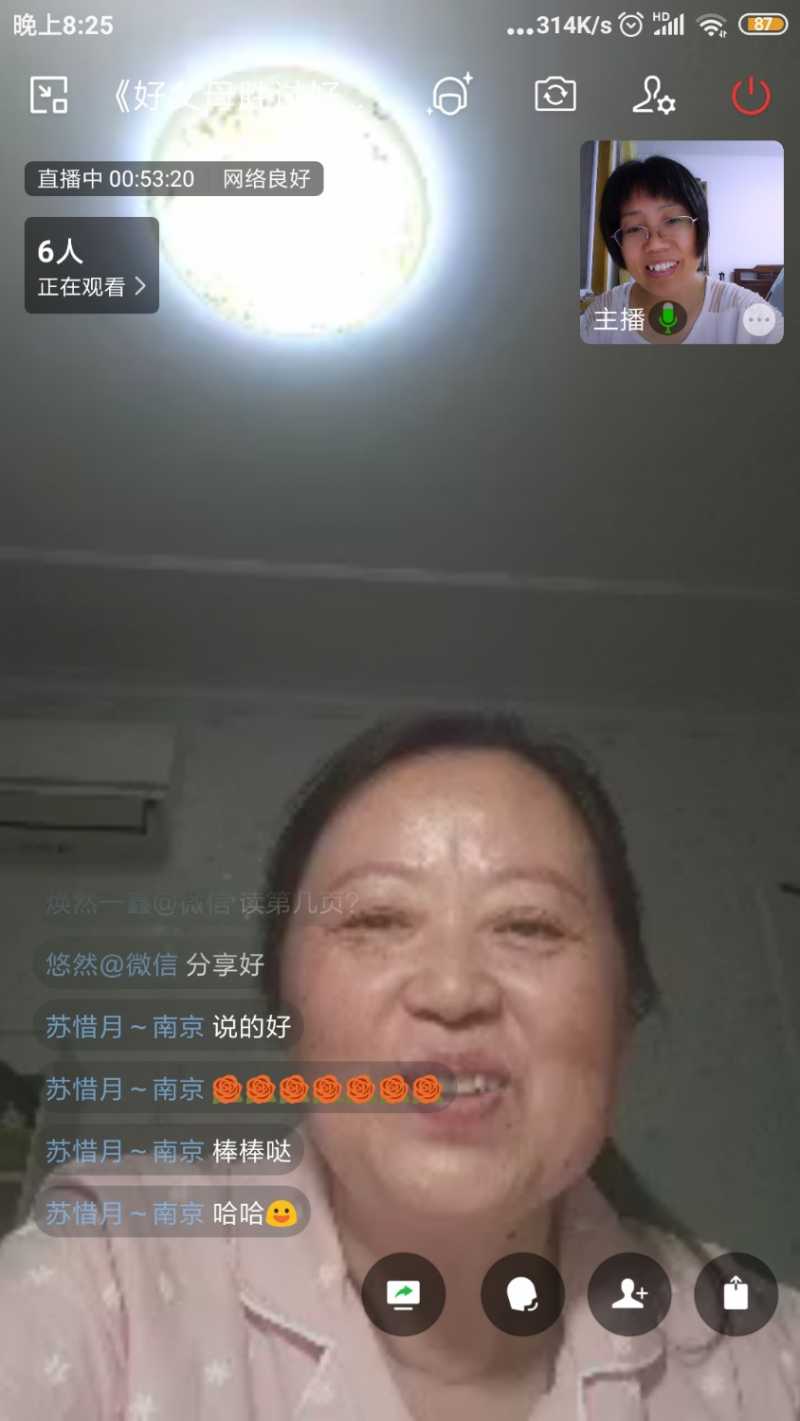Open the anchor management settings icon
The width and height of the screenshot is (800, 1421).
pyautogui.click(x=653, y=95)
